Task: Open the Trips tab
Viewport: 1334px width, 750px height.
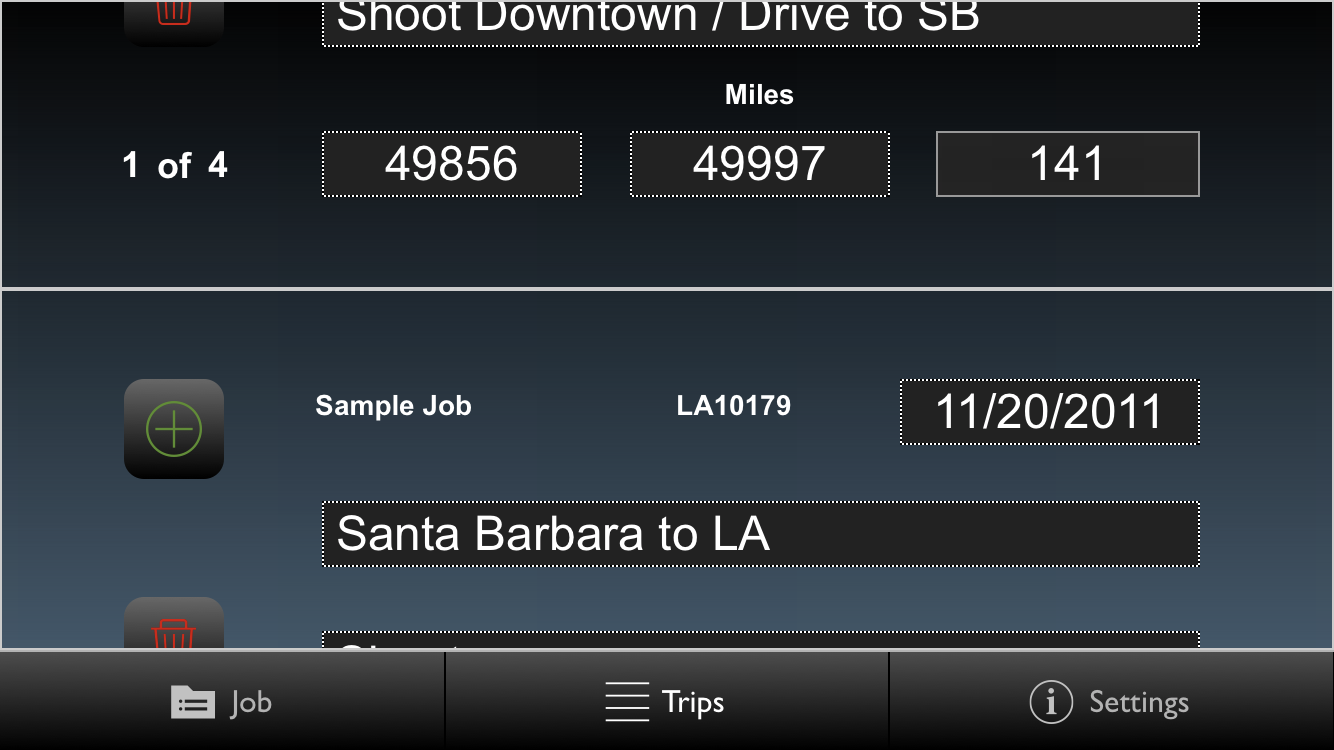Action: (x=666, y=702)
